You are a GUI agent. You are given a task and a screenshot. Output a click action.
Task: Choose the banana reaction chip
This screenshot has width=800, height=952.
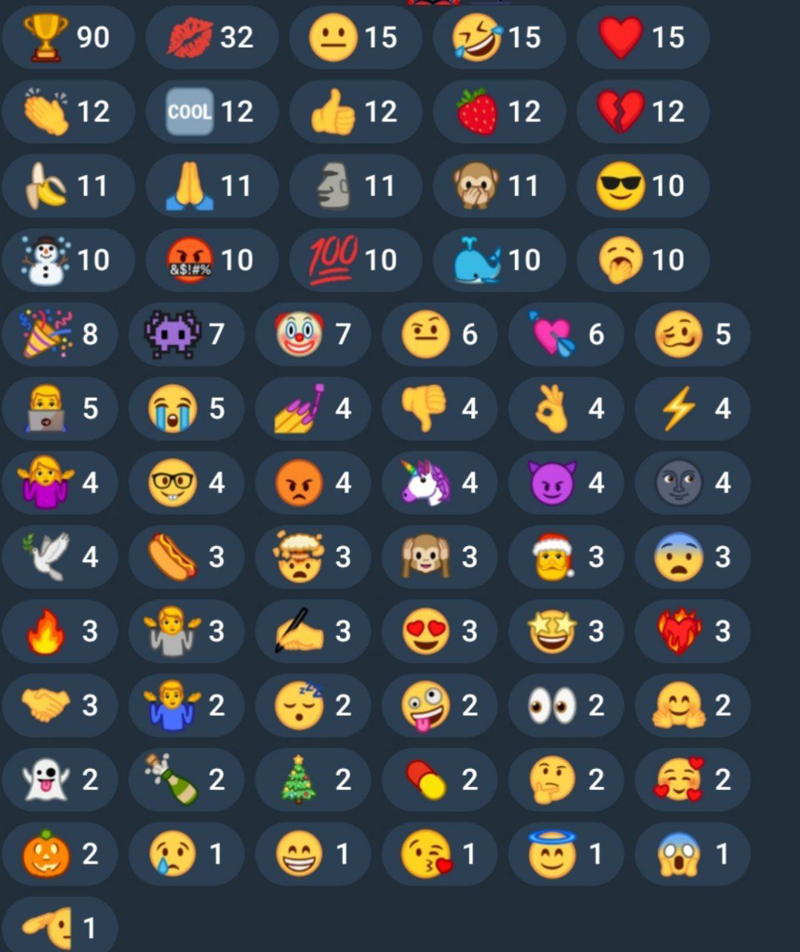click(x=68, y=186)
